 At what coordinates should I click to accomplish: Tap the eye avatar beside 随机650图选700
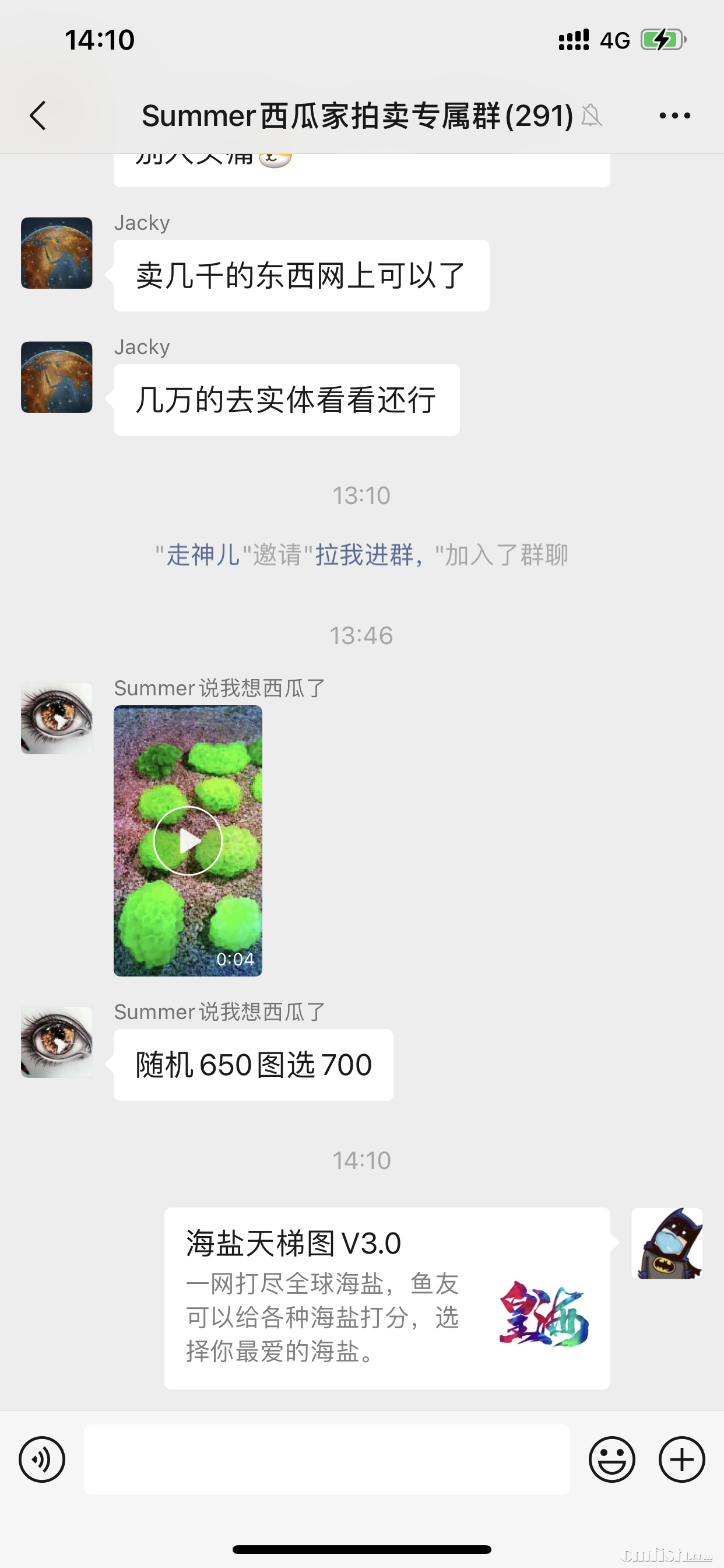(x=57, y=1041)
